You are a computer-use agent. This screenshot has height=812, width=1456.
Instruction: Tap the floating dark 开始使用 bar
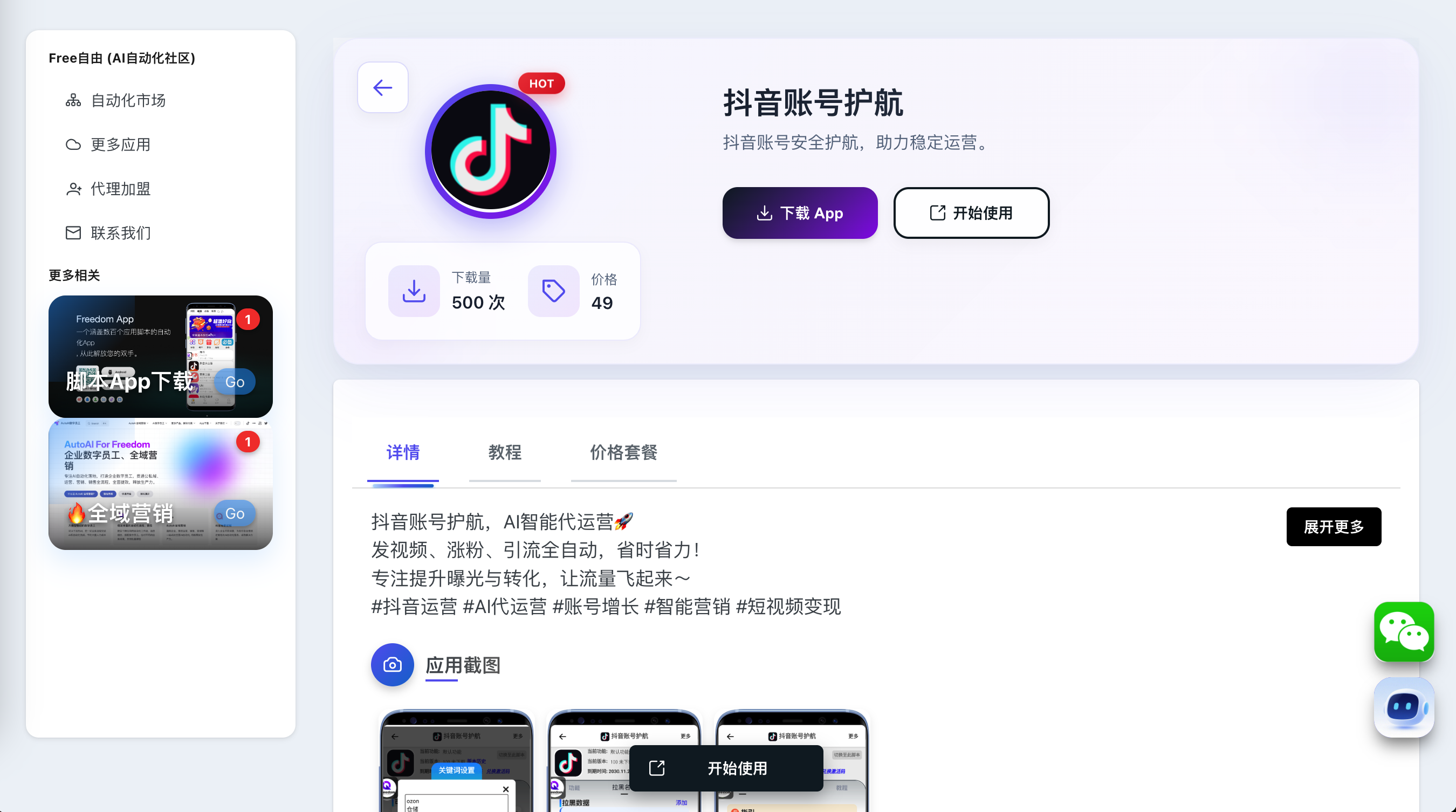(726, 768)
